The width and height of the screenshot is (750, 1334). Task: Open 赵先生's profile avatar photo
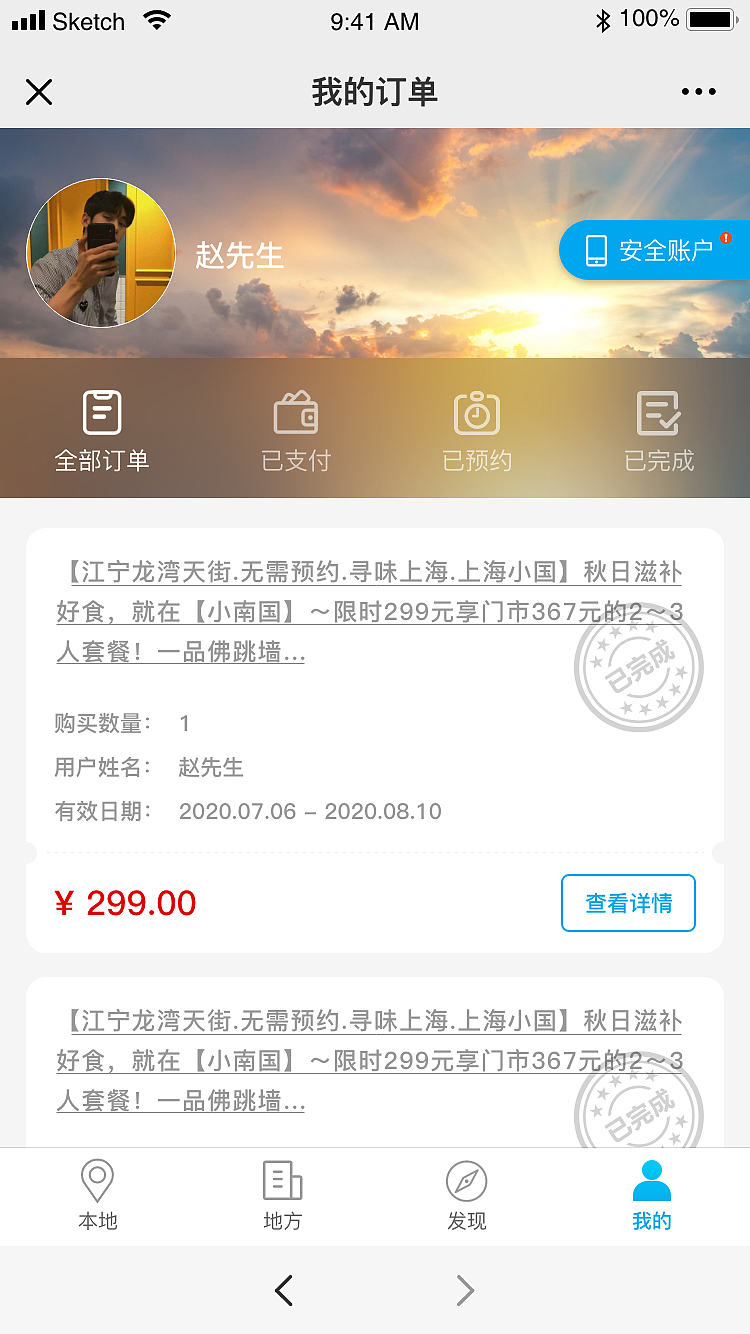[101, 253]
